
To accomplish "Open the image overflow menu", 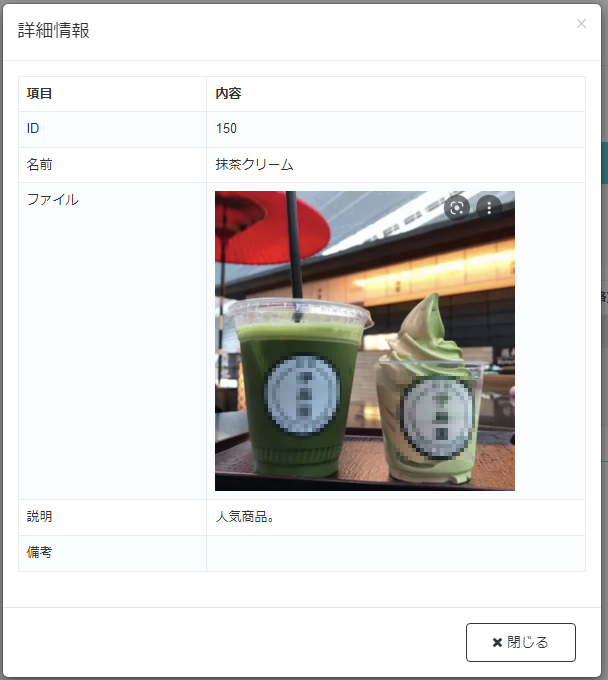I will pyautogui.click(x=488, y=207).
